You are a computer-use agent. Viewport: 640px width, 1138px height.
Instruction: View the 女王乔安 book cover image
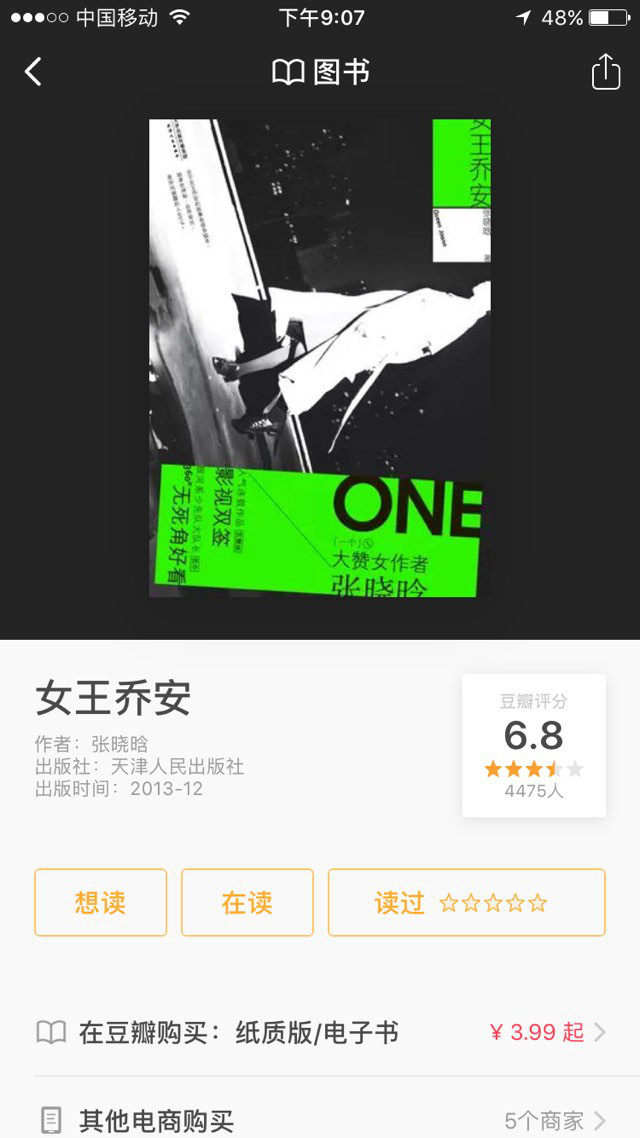pyautogui.click(x=320, y=358)
